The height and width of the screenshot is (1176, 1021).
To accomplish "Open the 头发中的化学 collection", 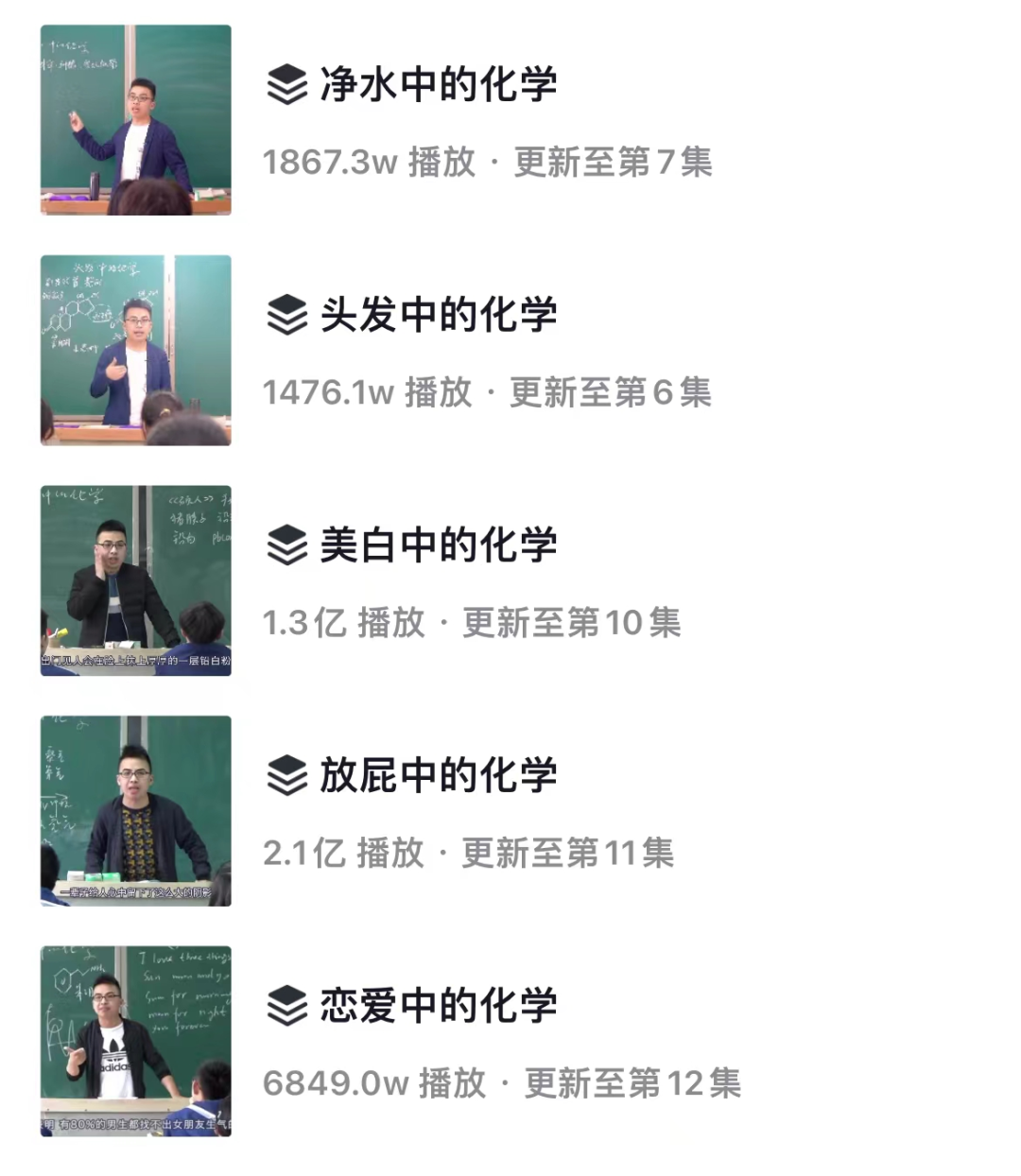I will (x=438, y=315).
